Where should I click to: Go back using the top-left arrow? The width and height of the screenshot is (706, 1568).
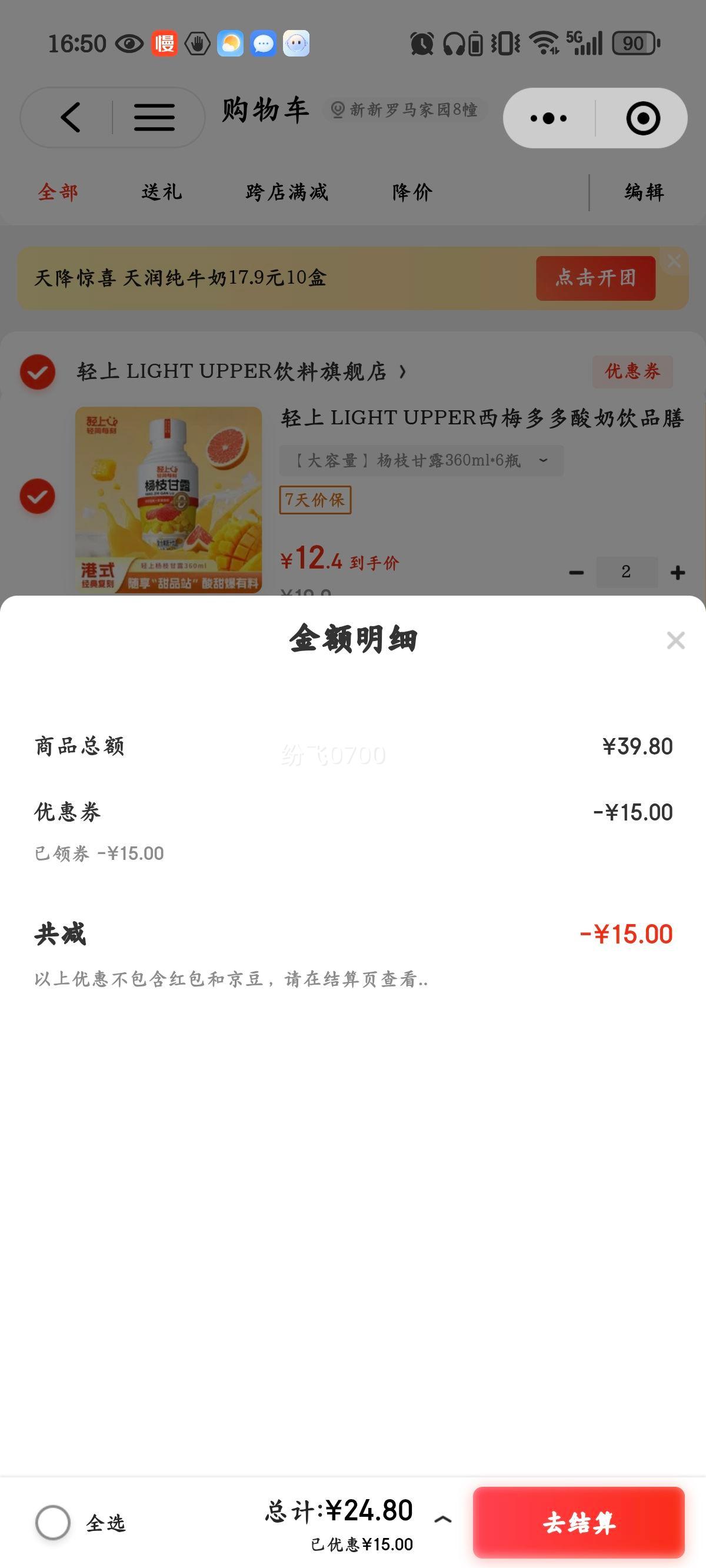pos(71,117)
